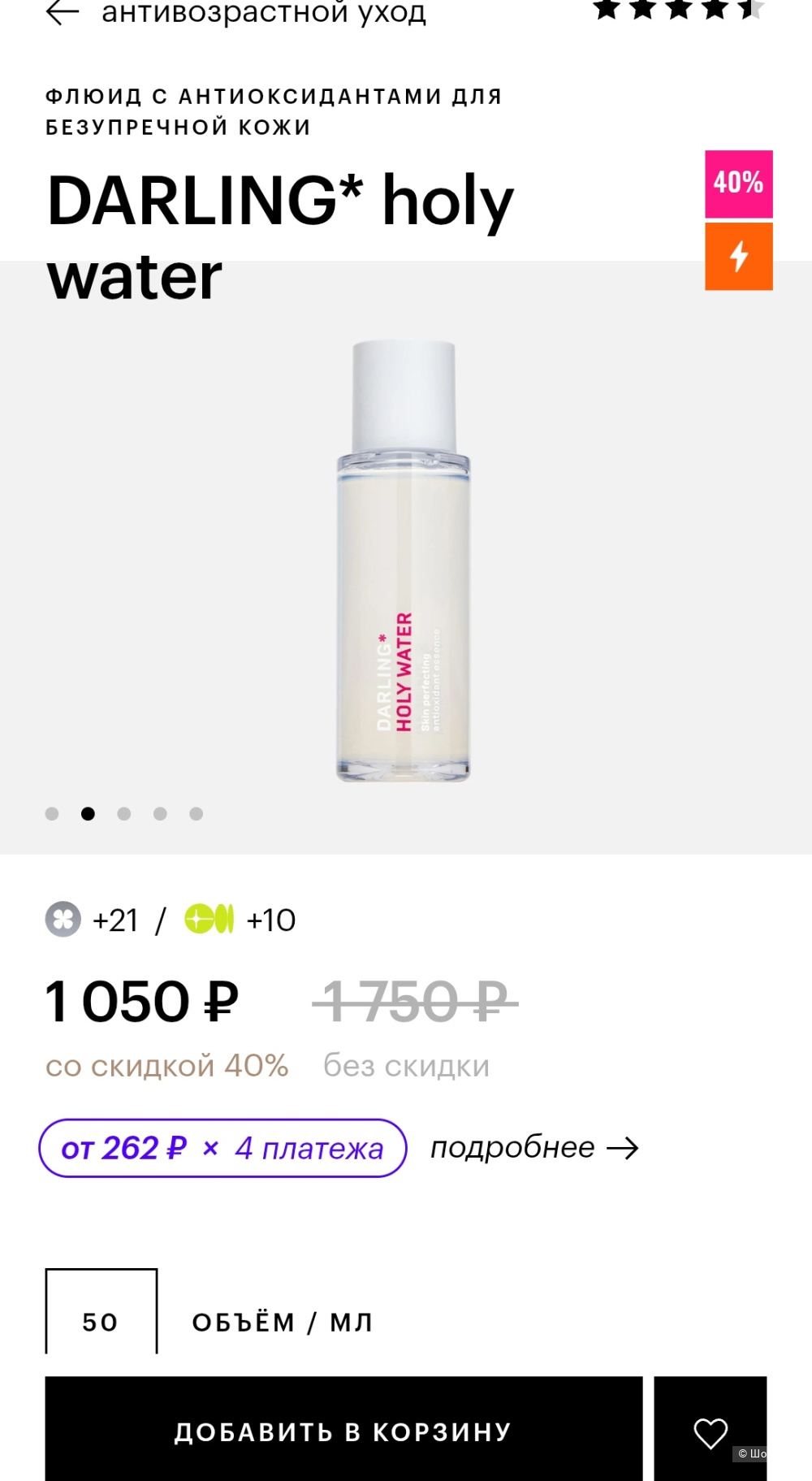
Task: Click the carousel dot pagination control
Action: [x=123, y=813]
